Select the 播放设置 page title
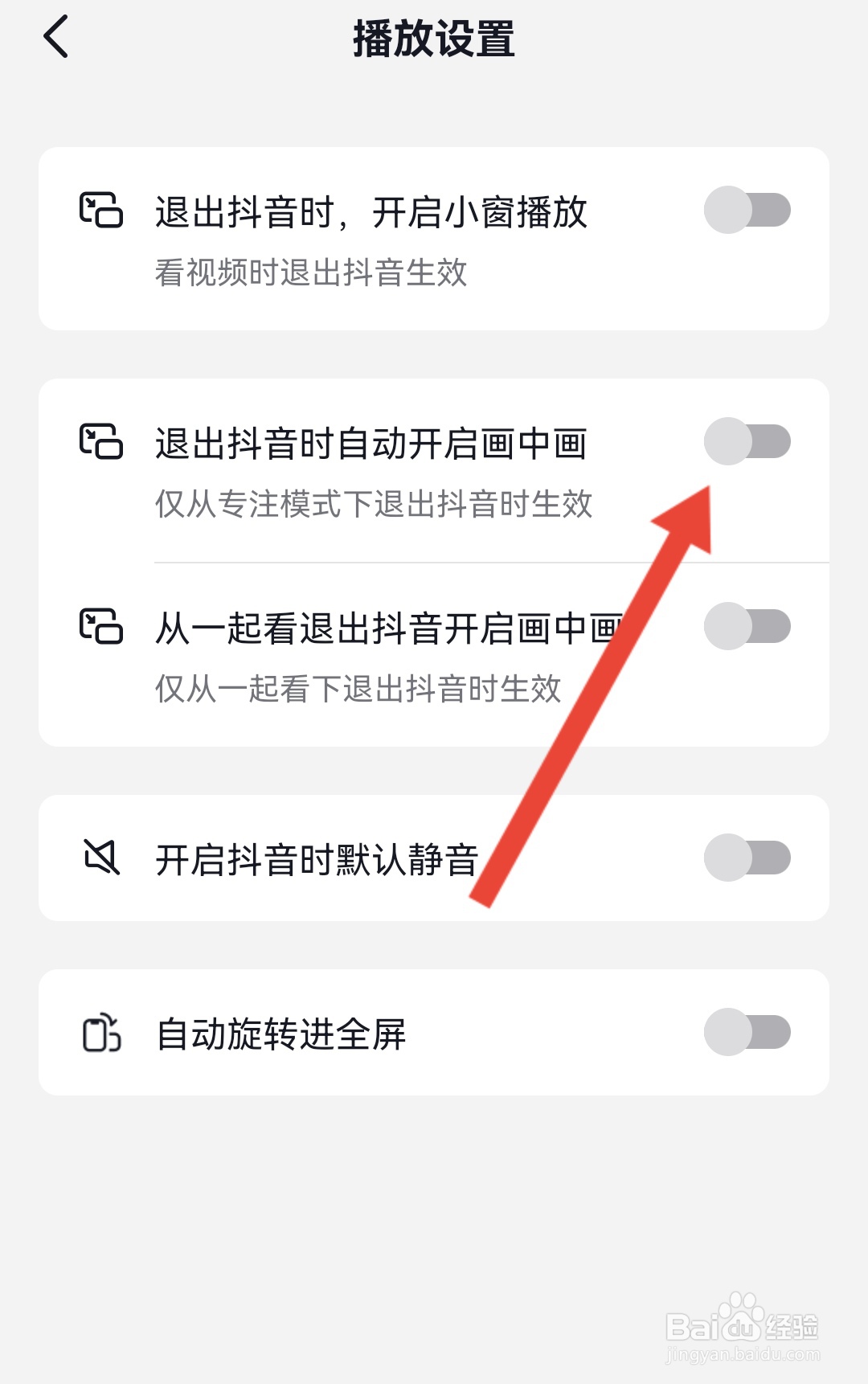Screen dimensions: 868x1384 click(434, 37)
